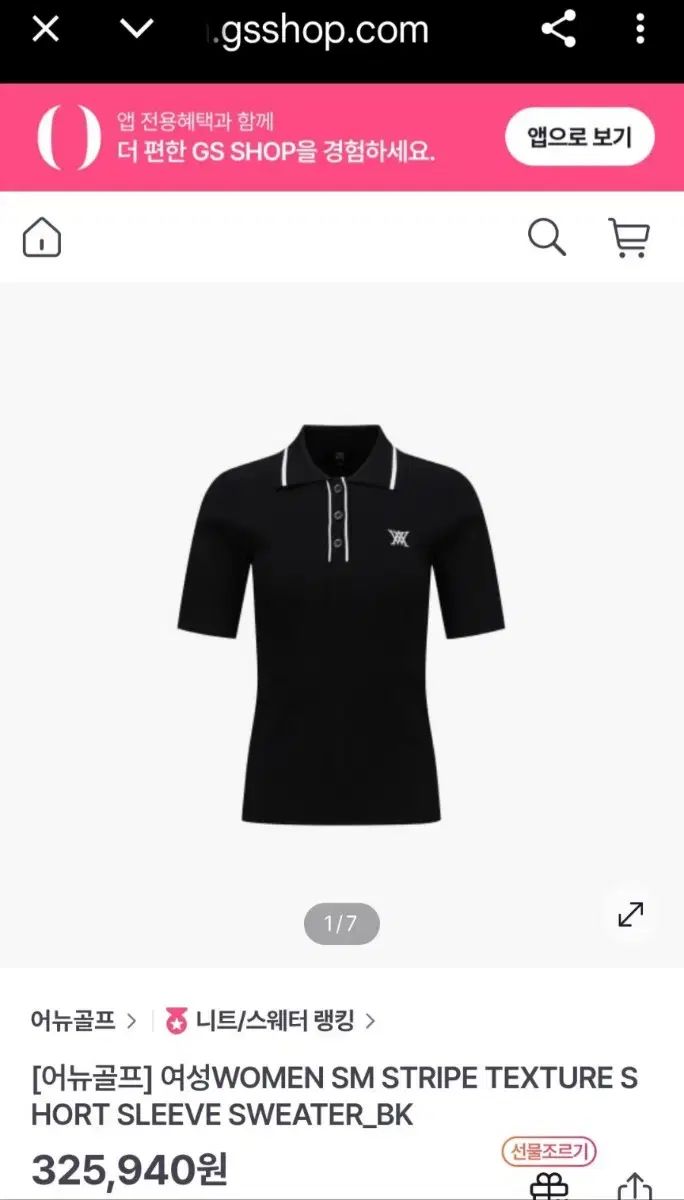This screenshot has width=684, height=1200.
Task: Go to GS SHOP home
Action: (42, 238)
